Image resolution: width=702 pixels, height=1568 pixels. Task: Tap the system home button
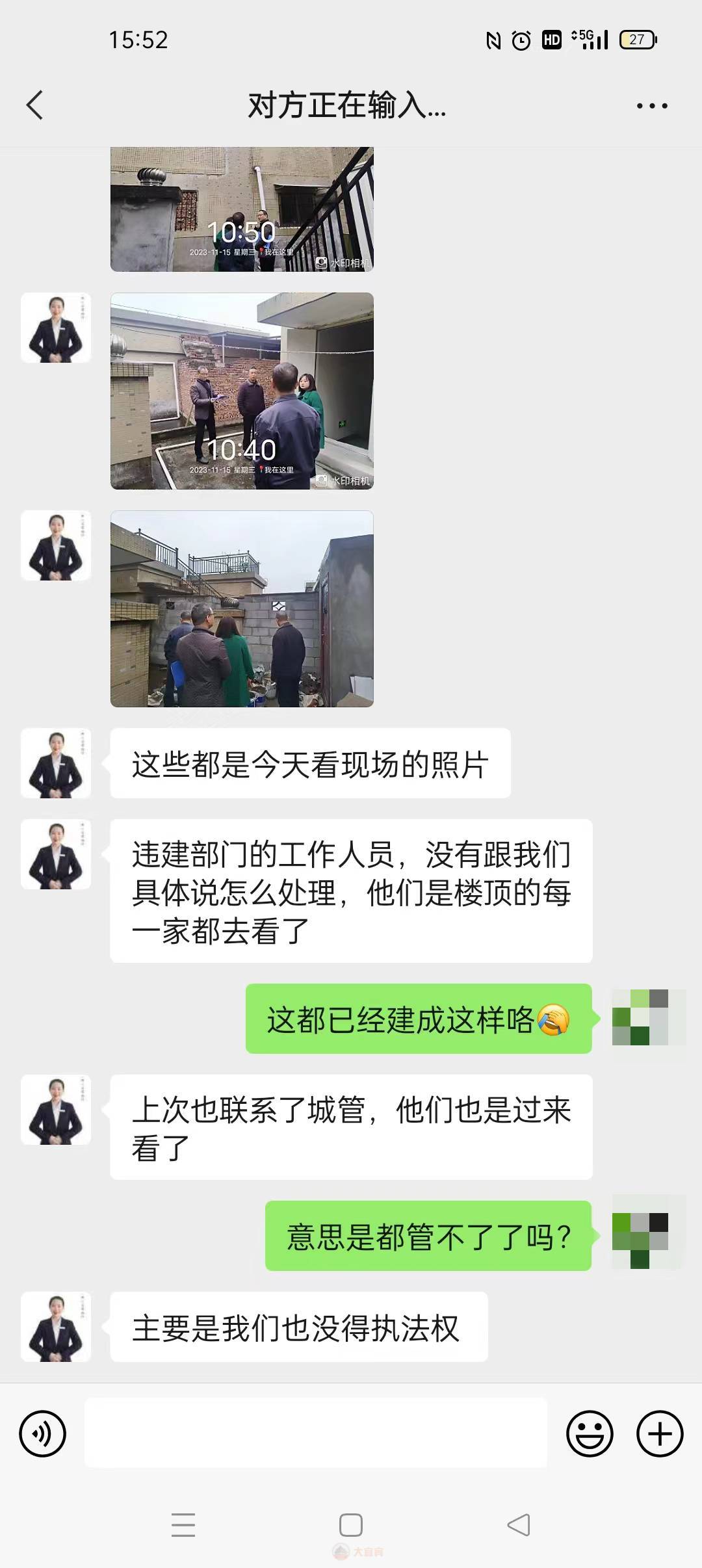[351, 1525]
